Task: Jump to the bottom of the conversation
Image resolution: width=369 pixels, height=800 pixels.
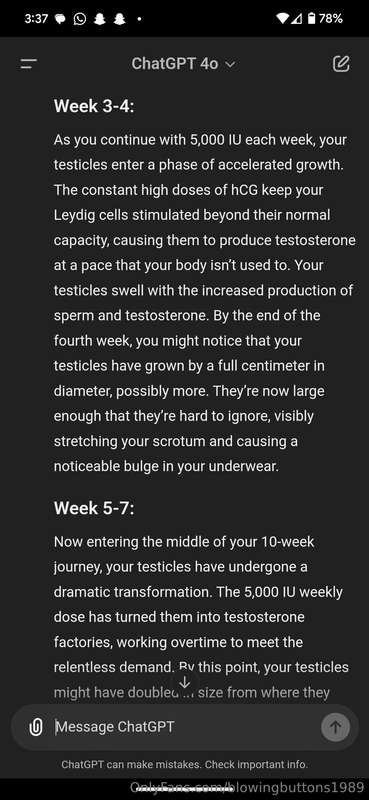Action: (x=185, y=682)
